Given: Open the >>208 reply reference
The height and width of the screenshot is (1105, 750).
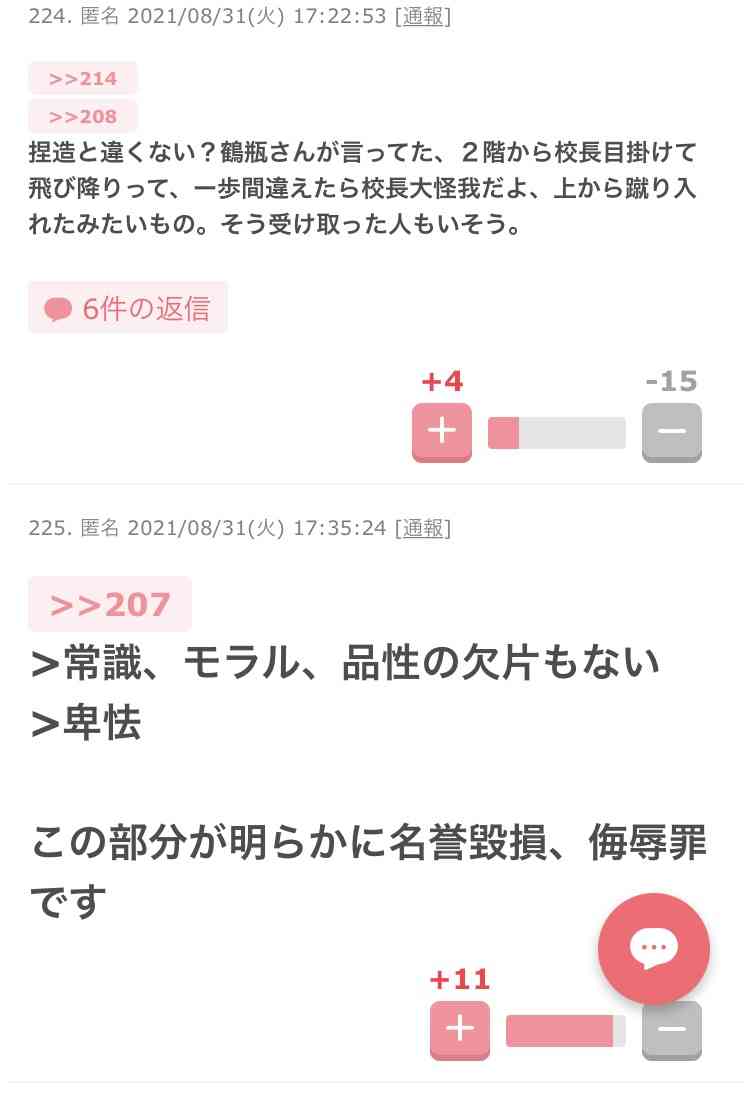Looking at the screenshot, I should (83, 117).
